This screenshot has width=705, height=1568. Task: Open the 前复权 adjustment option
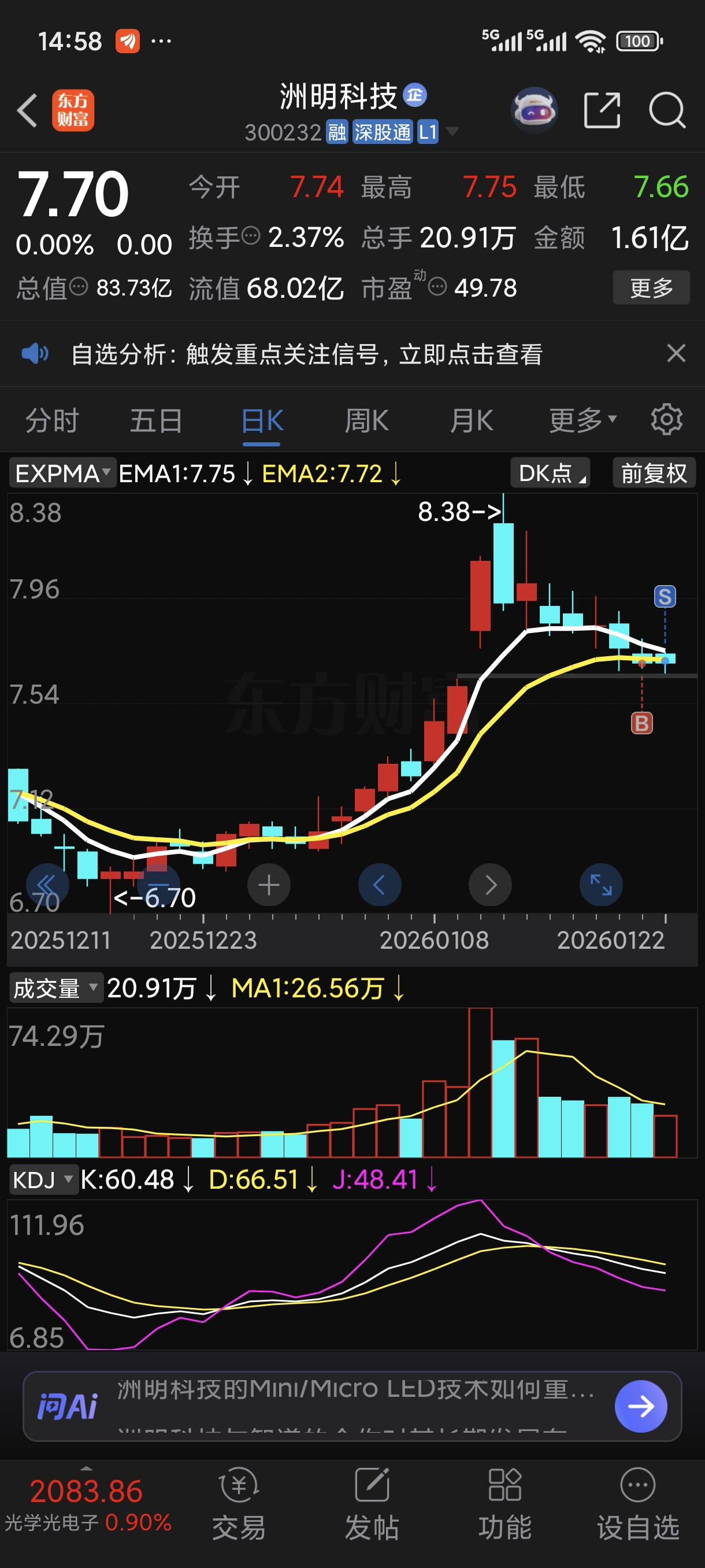[x=654, y=474]
